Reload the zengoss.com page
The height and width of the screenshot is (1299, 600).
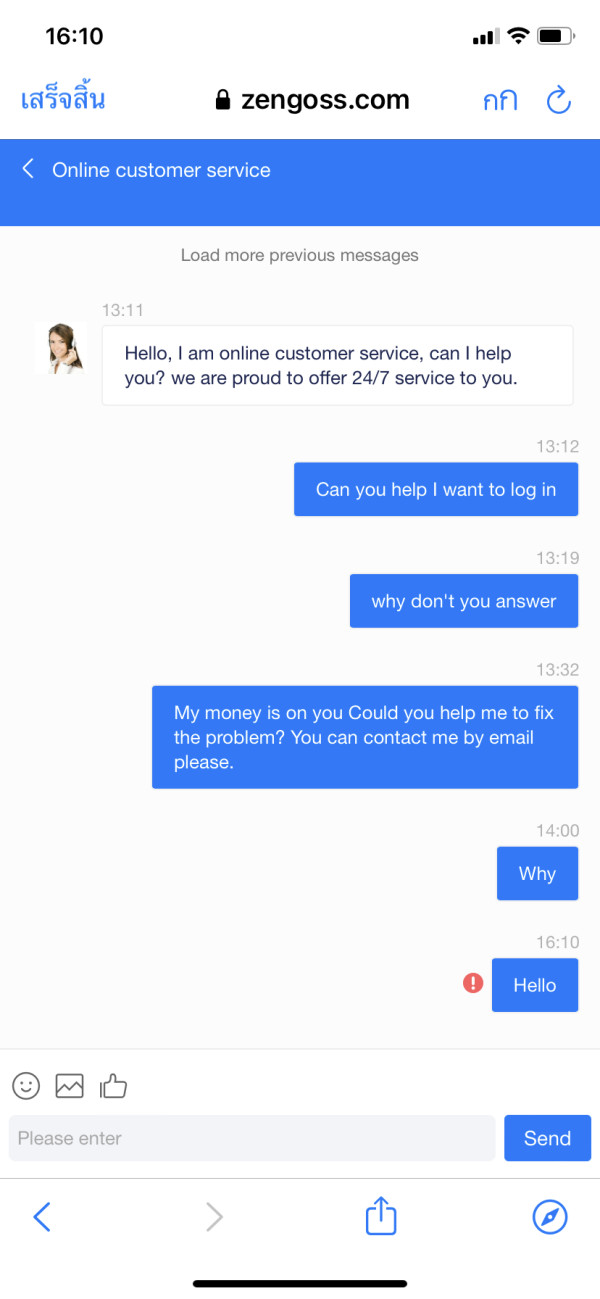point(558,100)
